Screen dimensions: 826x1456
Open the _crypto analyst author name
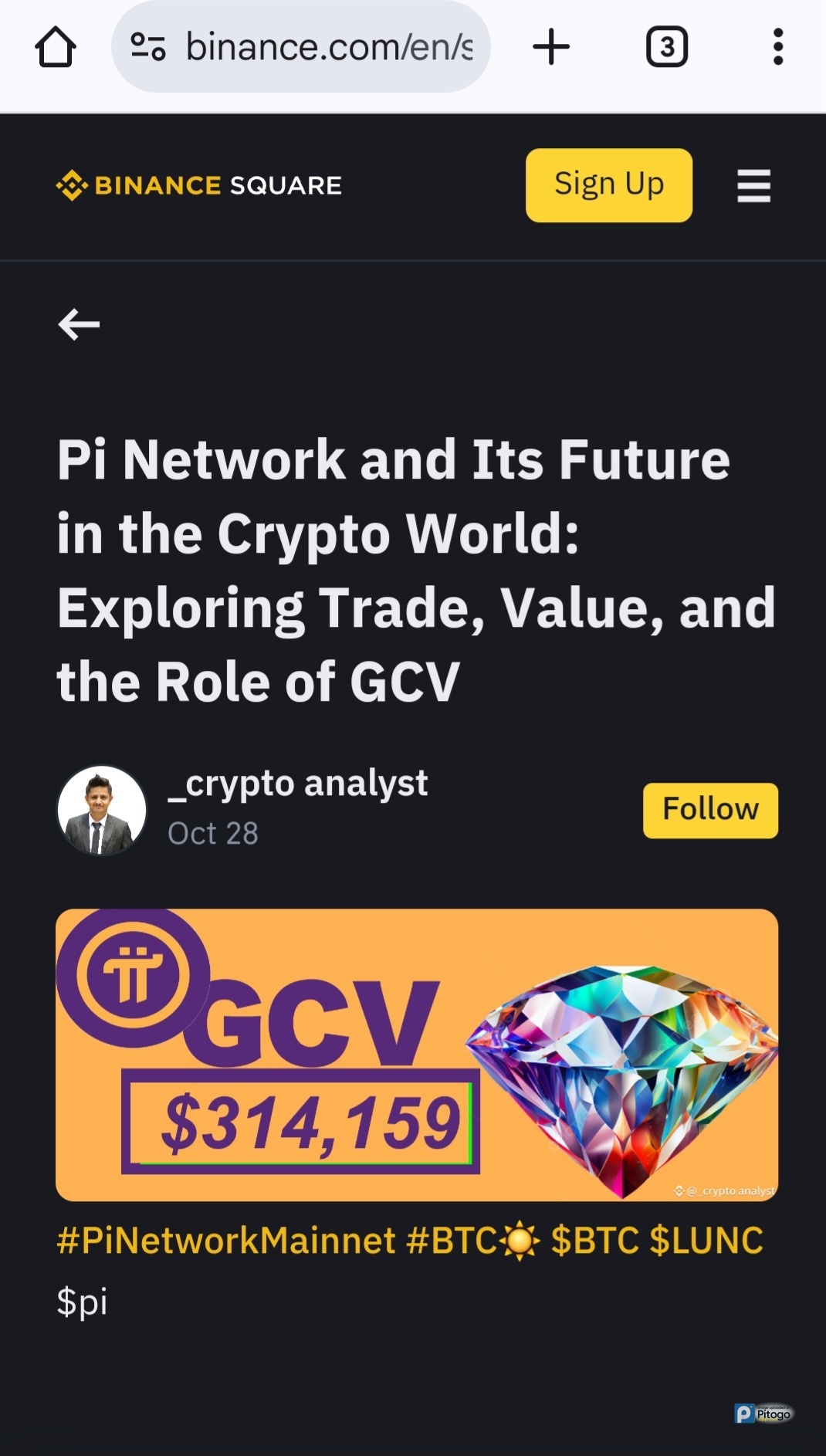point(298,784)
